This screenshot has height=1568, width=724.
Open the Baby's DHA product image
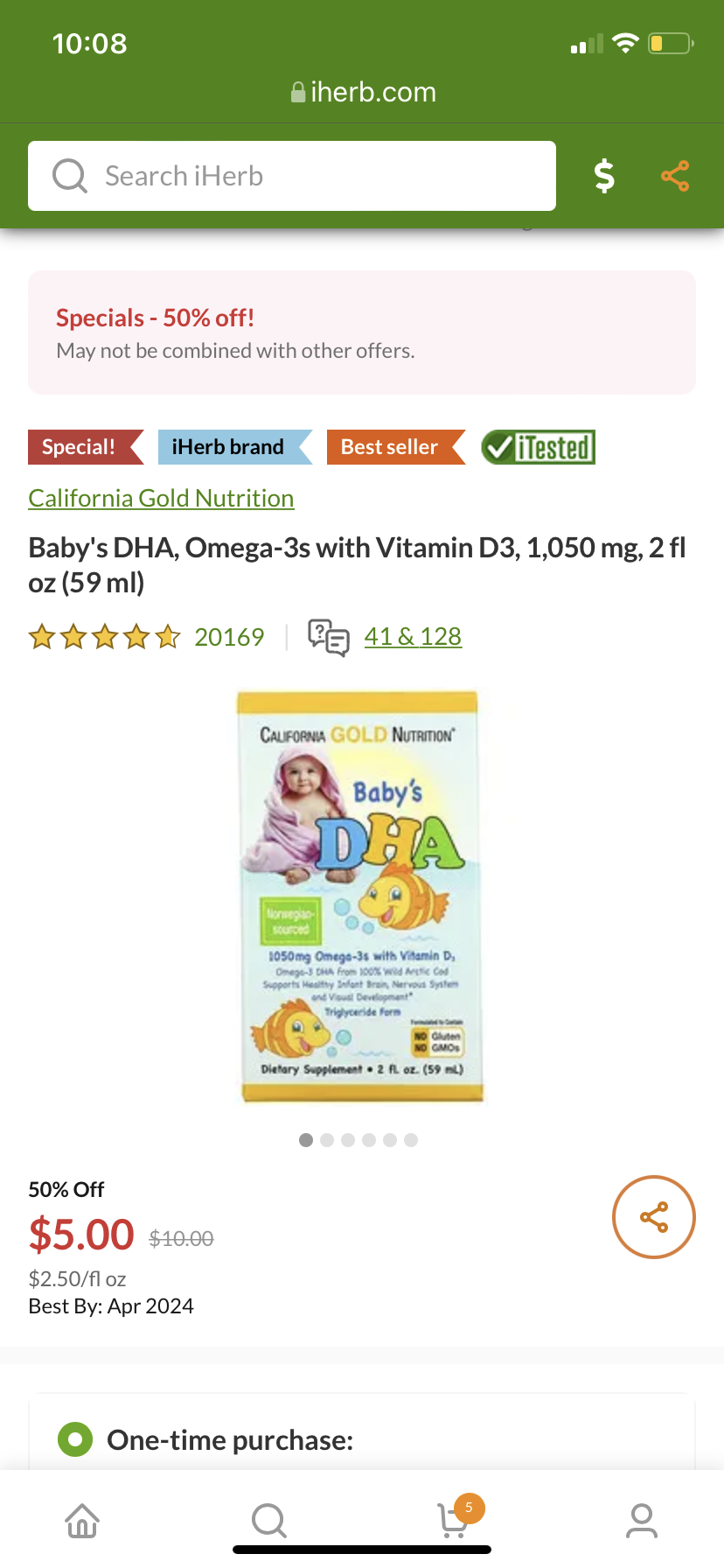[359, 897]
